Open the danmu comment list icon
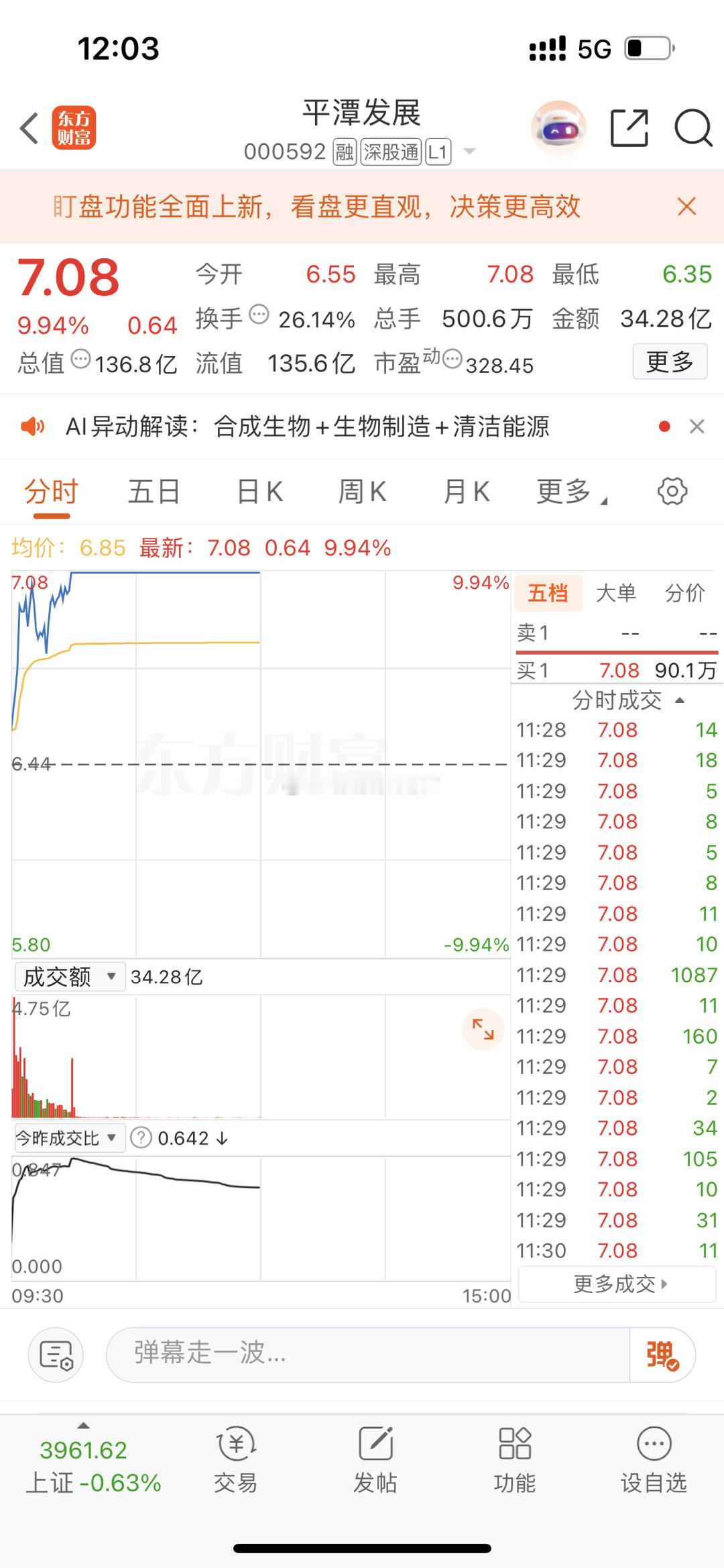The height and width of the screenshot is (1568, 724). click(56, 1354)
